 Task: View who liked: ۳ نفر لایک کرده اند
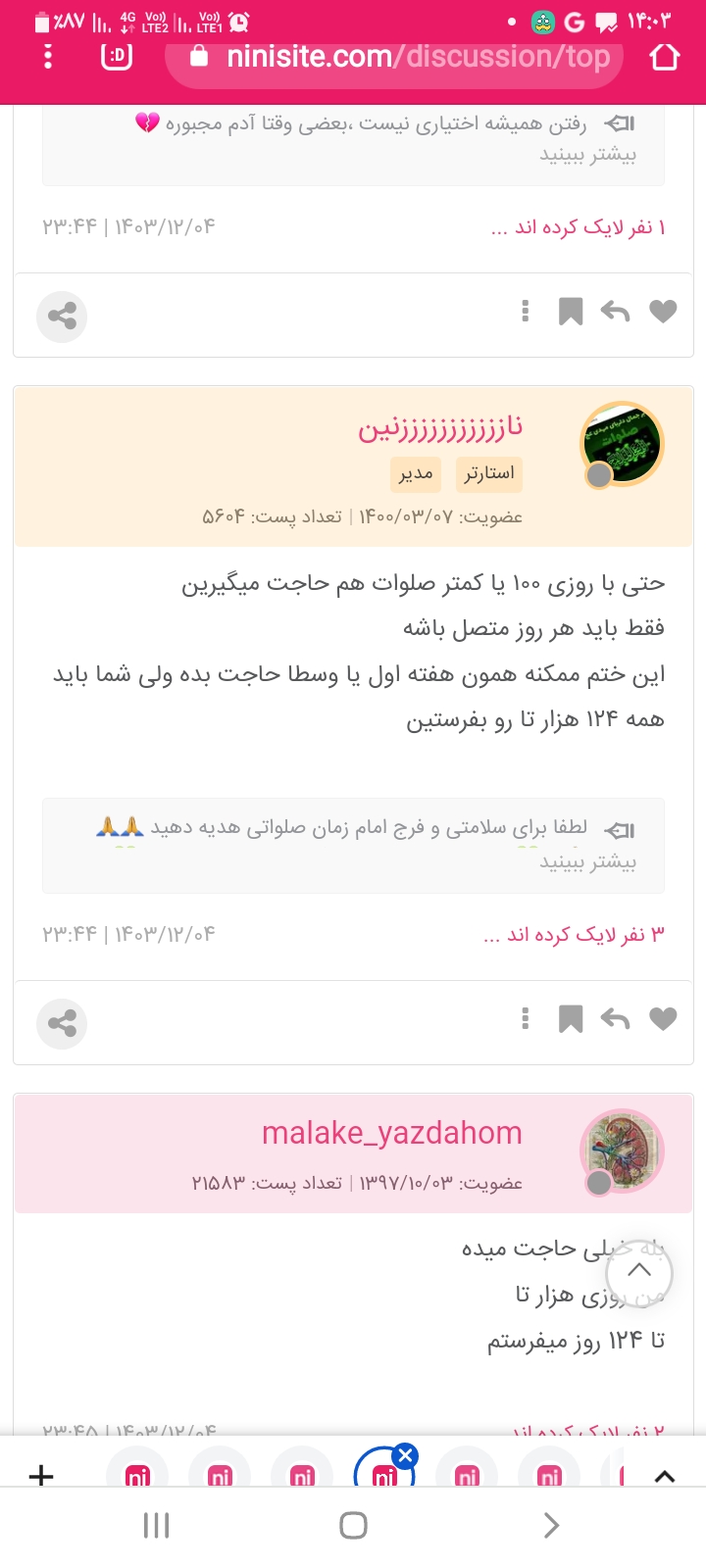[575, 935]
